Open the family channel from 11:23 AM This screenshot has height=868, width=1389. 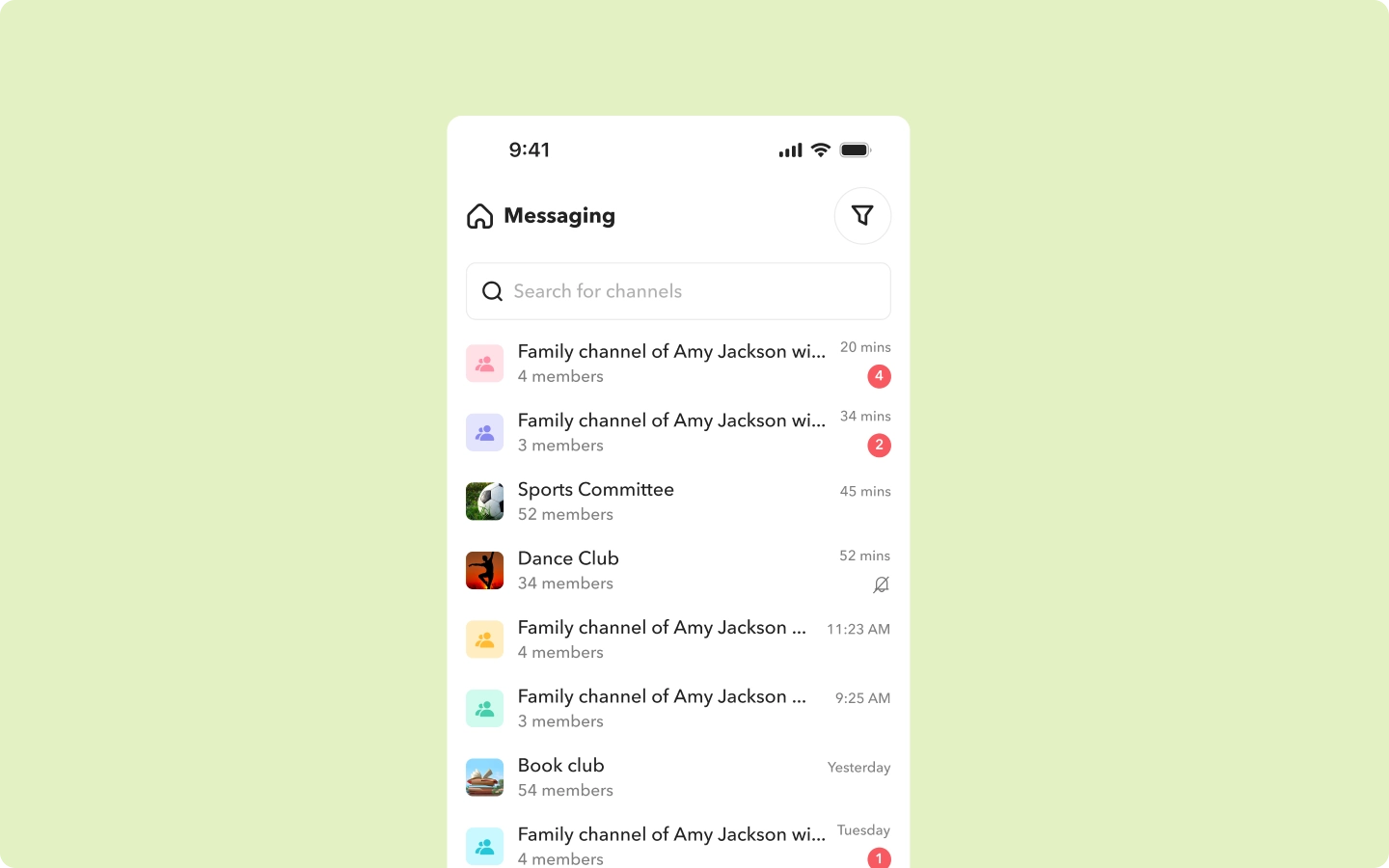[x=662, y=639]
